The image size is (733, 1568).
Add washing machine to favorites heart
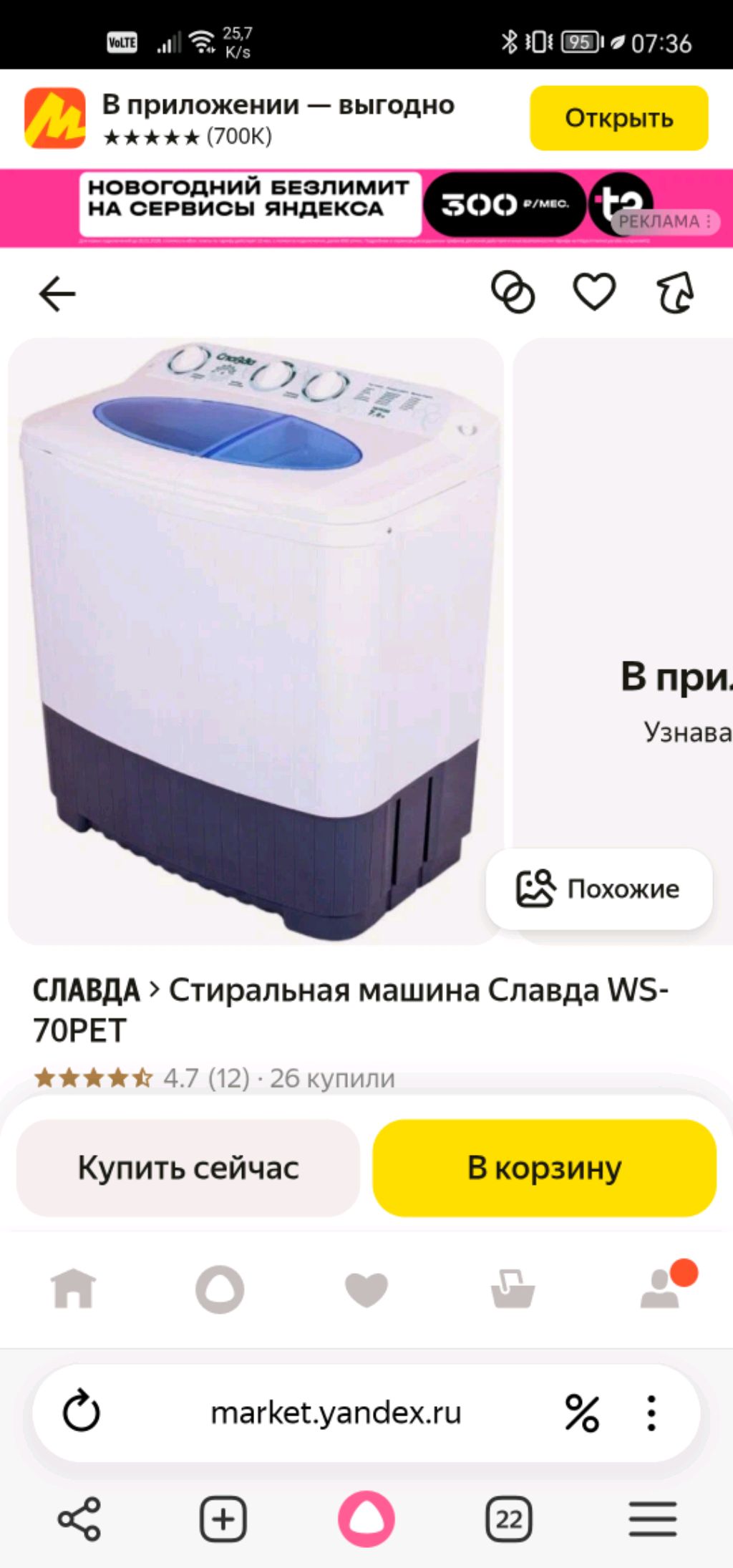click(x=594, y=292)
